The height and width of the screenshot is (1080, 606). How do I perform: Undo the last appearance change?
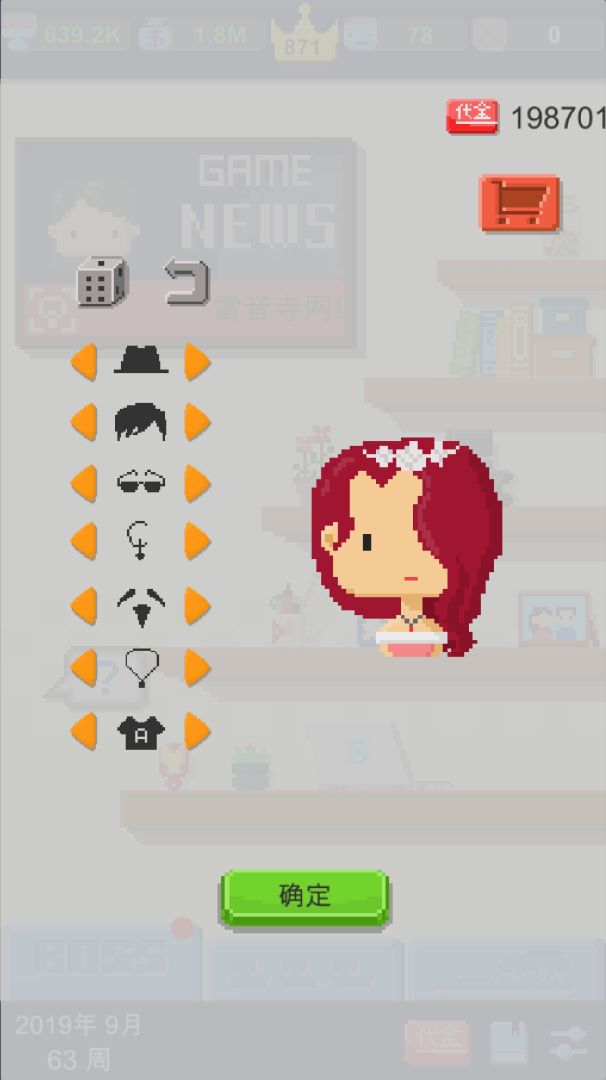pos(187,282)
